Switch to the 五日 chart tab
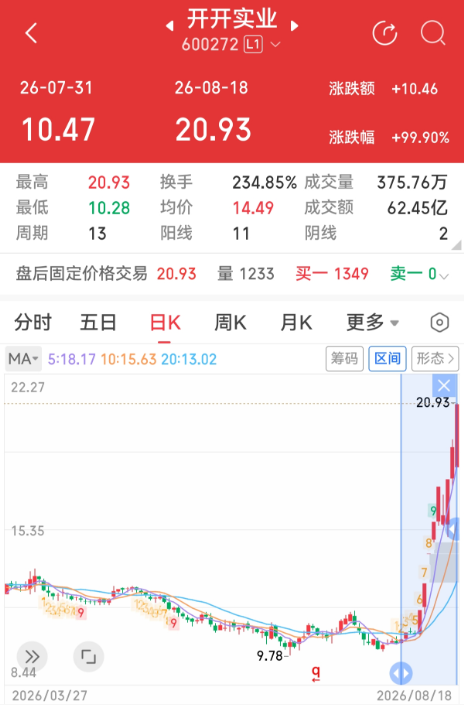Viewport: 464px width, 705px height. pyautogui.click(x=98, y=322)
